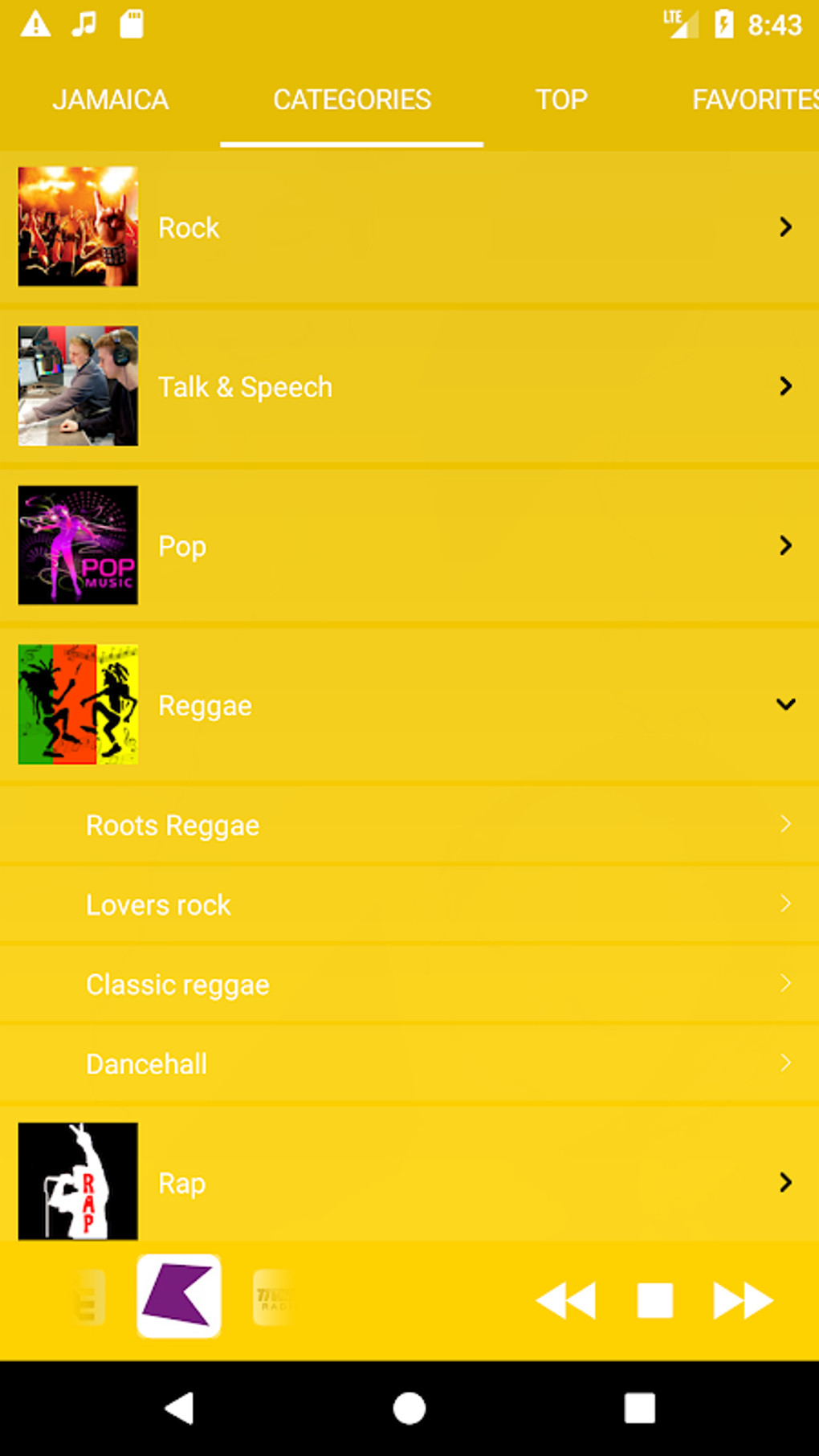This screenshot has width=819, height=1456.
Task: Open the Classic reggae subcategory
Action: 409,984
